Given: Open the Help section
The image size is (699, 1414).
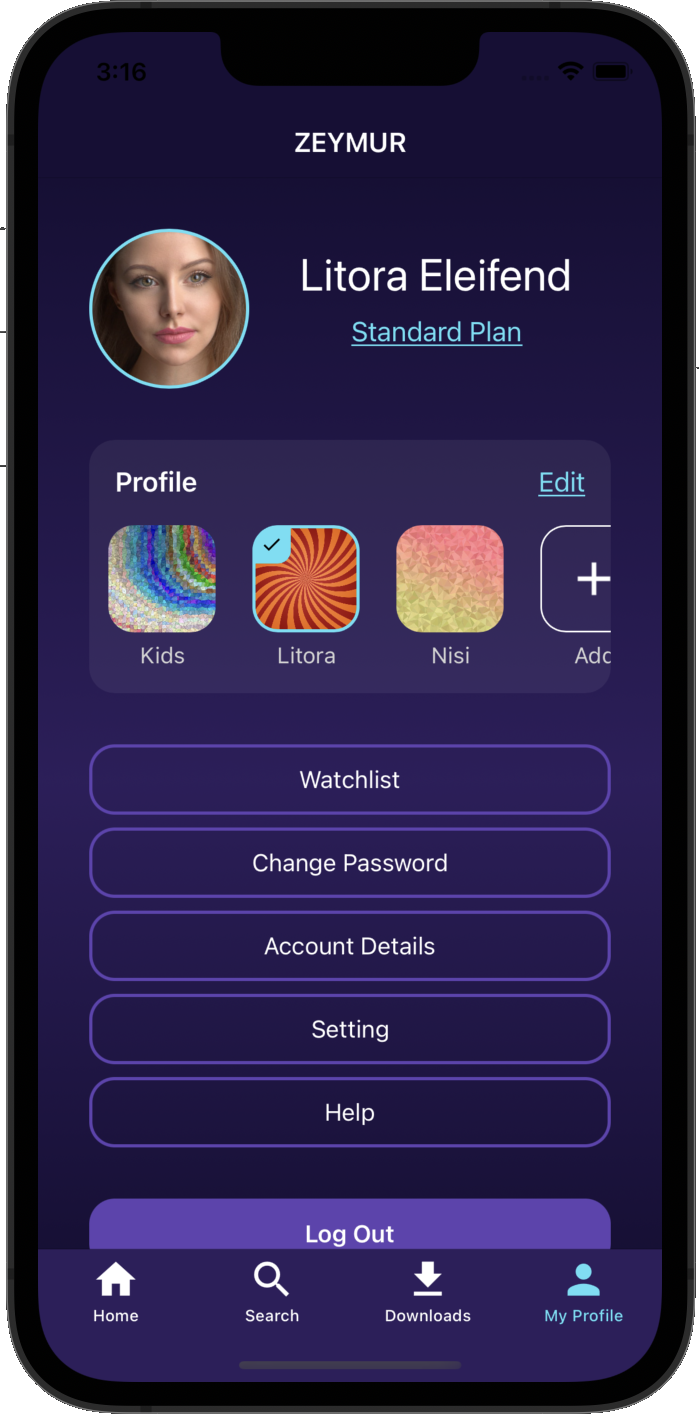Looking at the screenshot, I should coord(350,1112).
